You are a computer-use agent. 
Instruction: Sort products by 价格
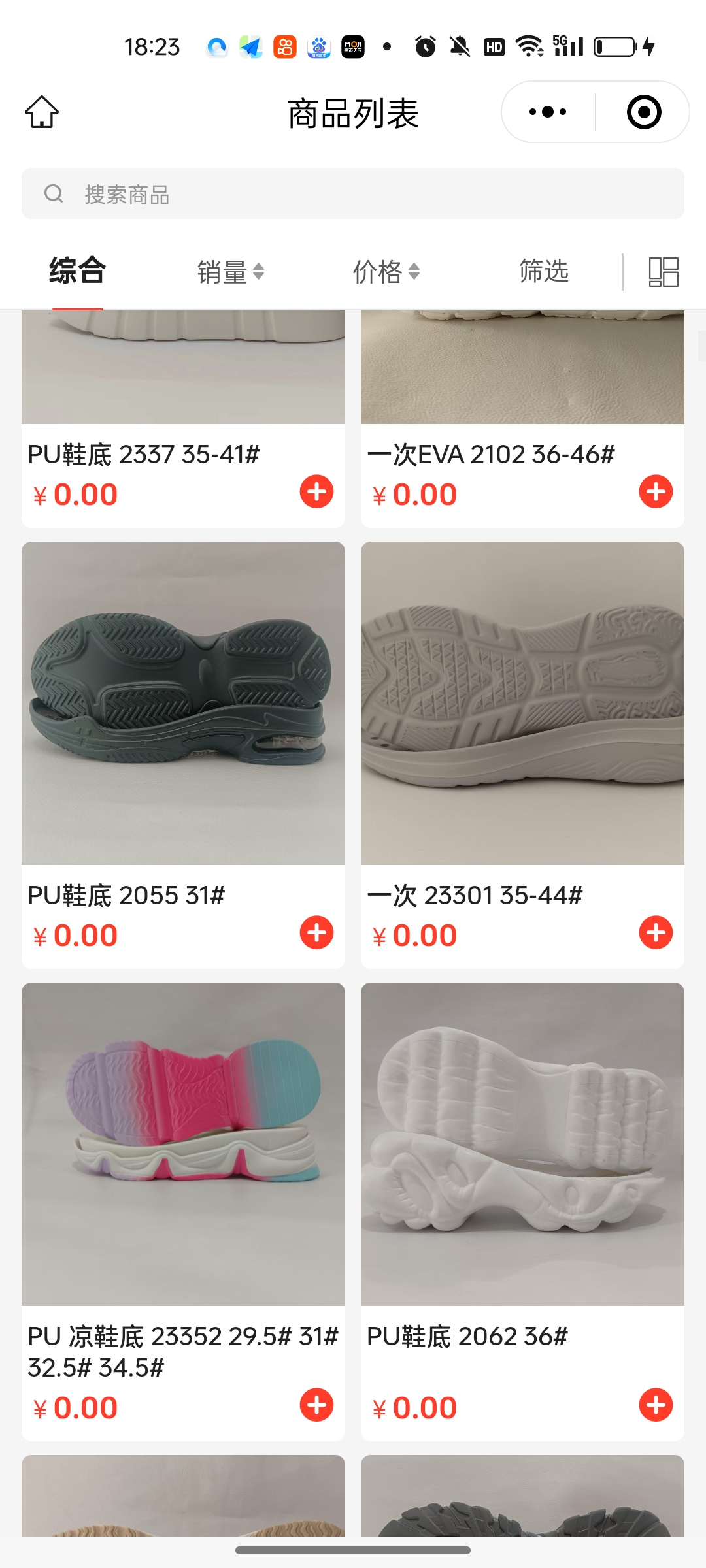386,272
